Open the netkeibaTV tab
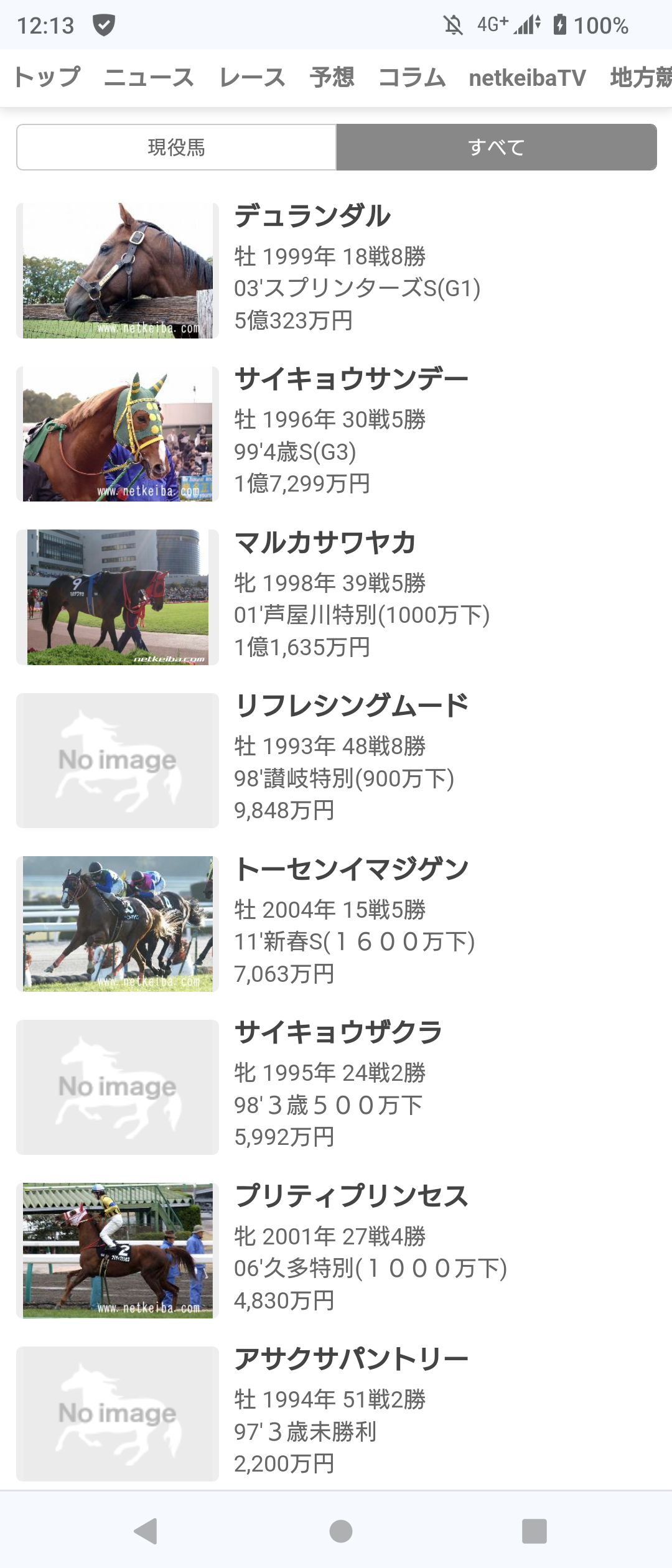The height and width of the screenshot is (1568, 672). pos(527,78)
